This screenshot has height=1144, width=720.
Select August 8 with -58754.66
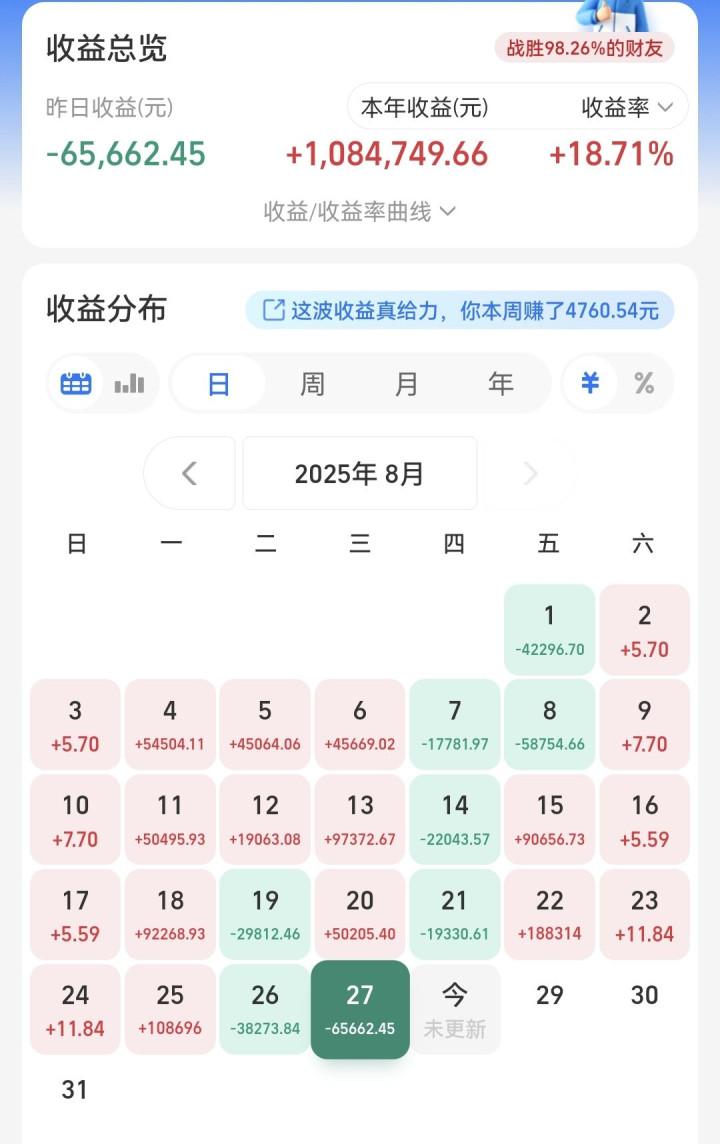click(549, 725)
